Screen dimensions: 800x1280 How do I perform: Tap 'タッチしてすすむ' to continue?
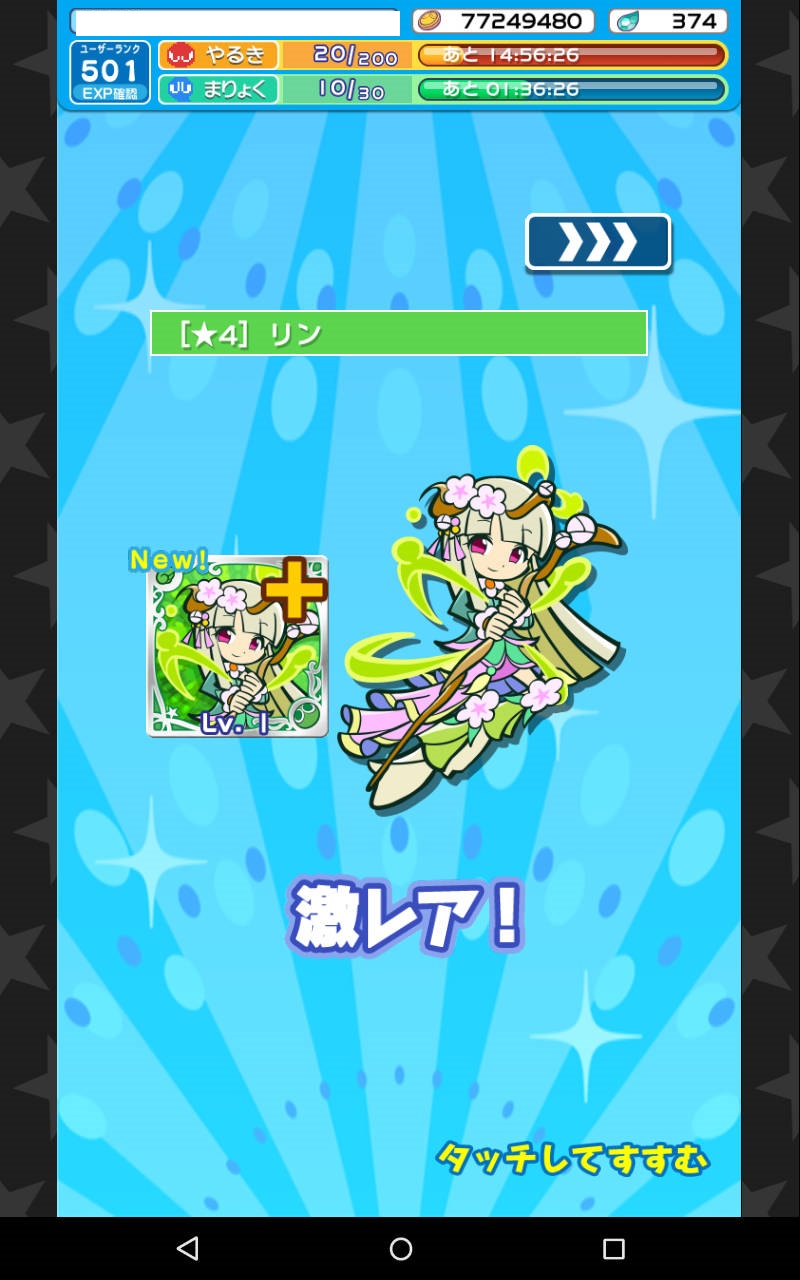coord(572,1159)
